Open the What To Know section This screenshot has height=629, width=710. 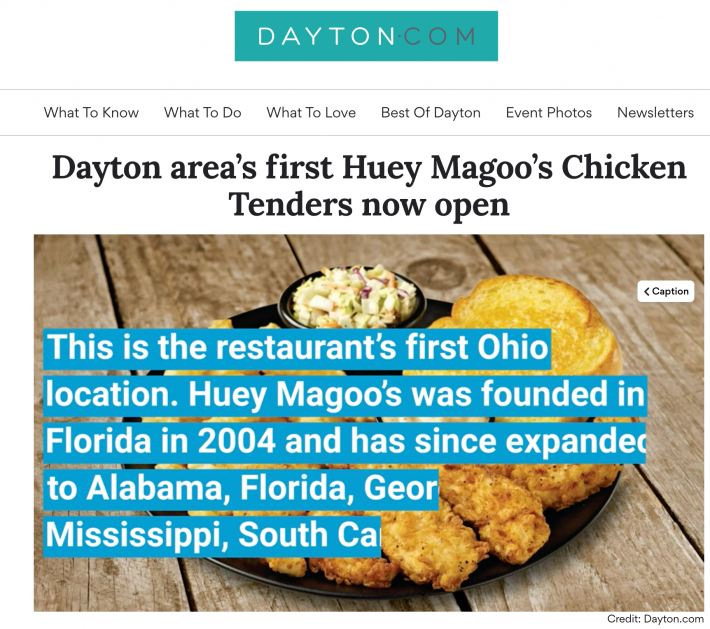91,113
